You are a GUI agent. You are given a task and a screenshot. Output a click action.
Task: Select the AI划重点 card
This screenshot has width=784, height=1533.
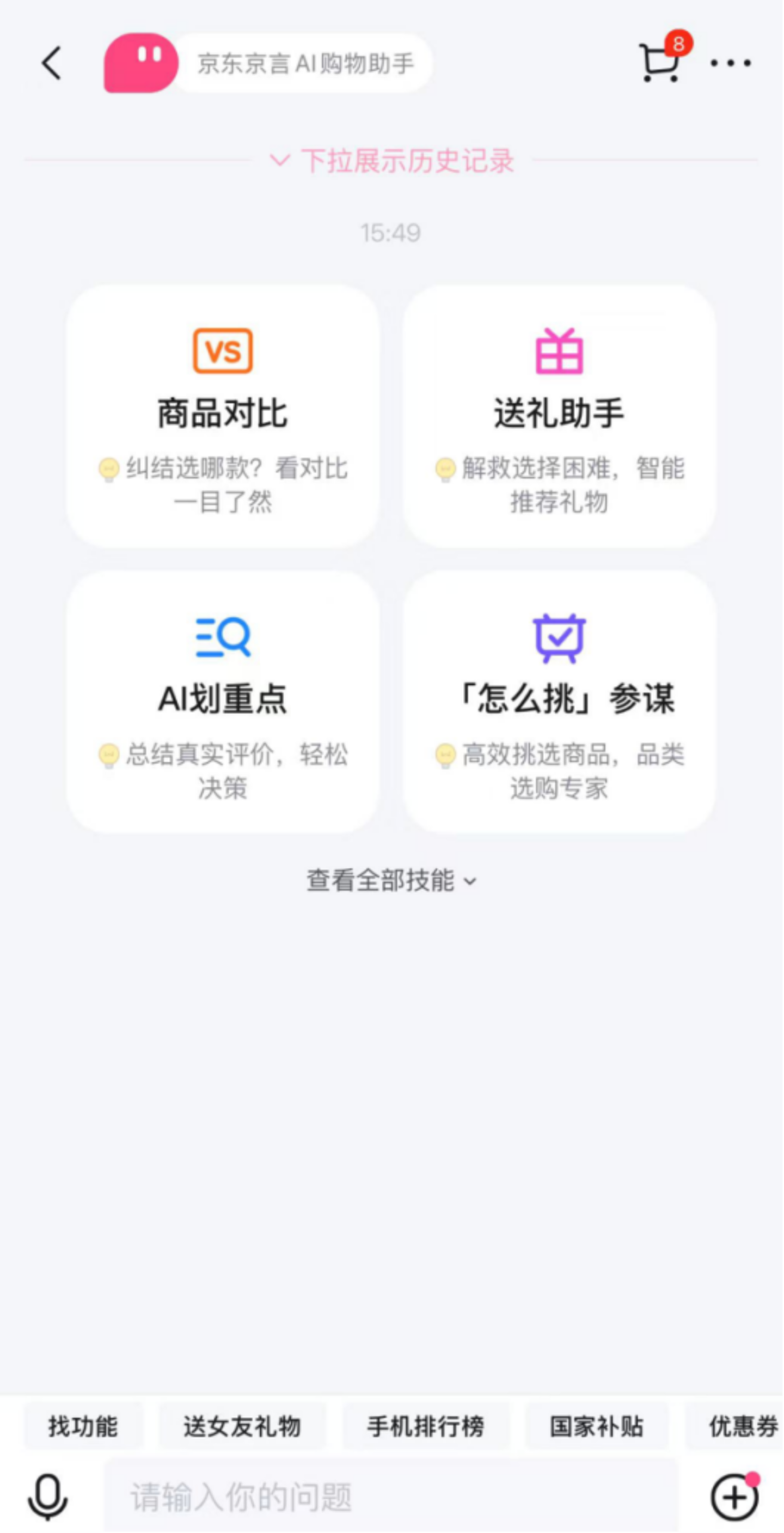[x=223, y=701]
